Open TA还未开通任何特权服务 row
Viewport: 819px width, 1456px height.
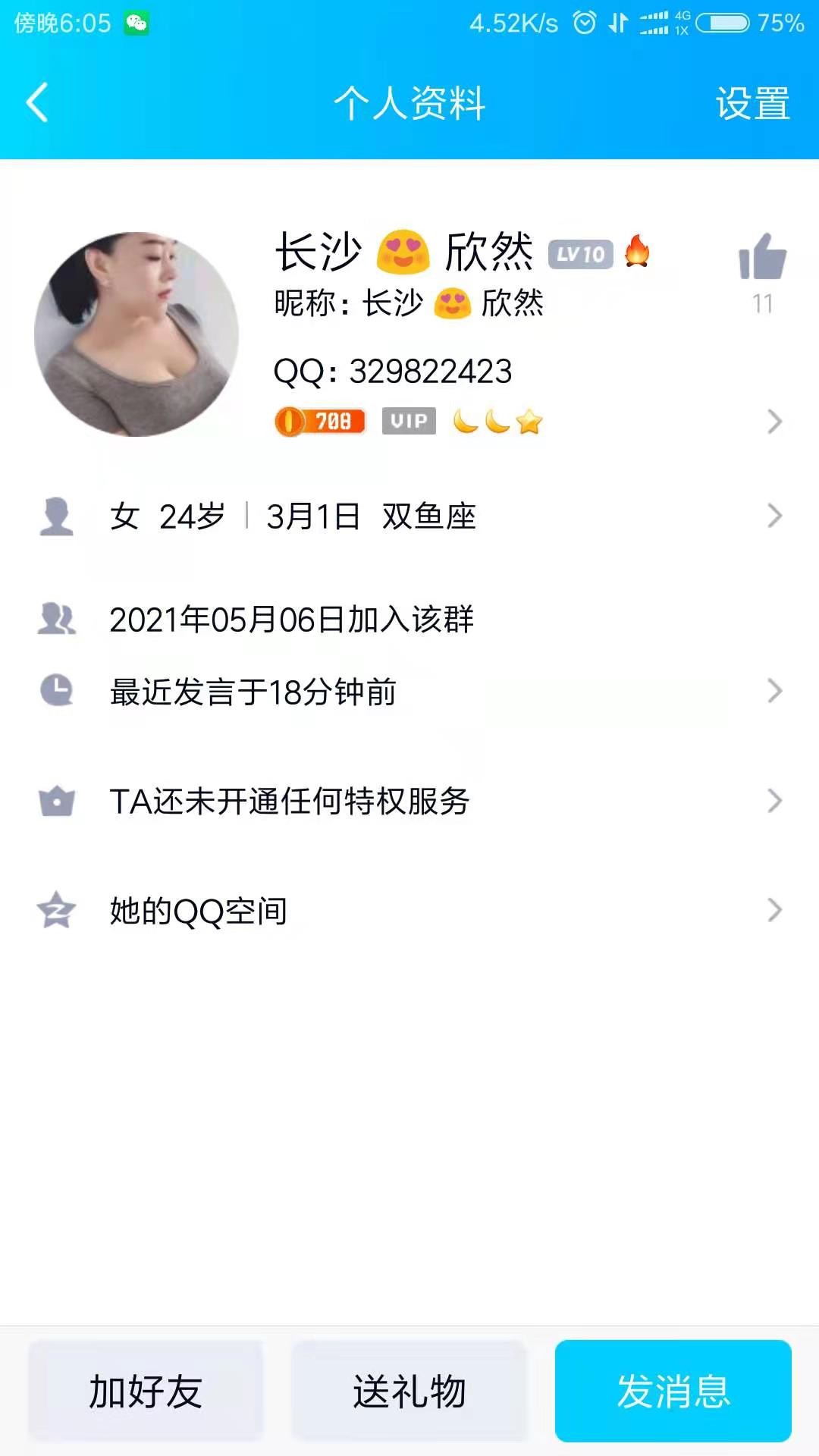tap(409, 801)
